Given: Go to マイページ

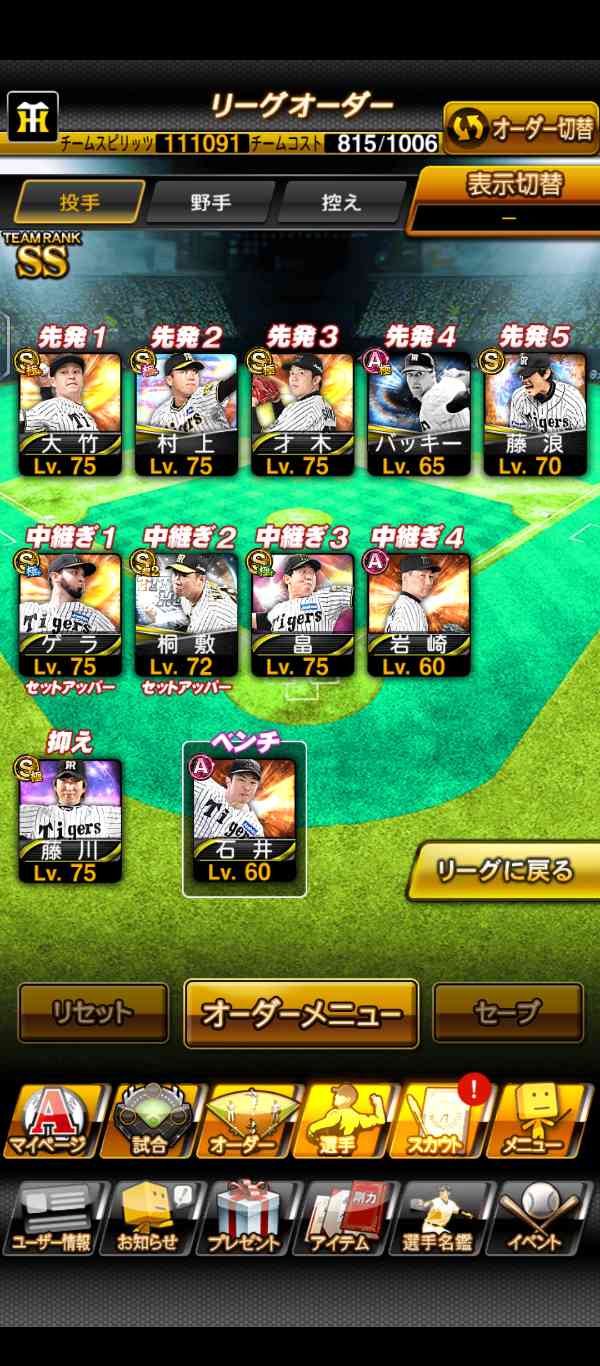Looking at the screenshot, I should [x=51, y=1121].
